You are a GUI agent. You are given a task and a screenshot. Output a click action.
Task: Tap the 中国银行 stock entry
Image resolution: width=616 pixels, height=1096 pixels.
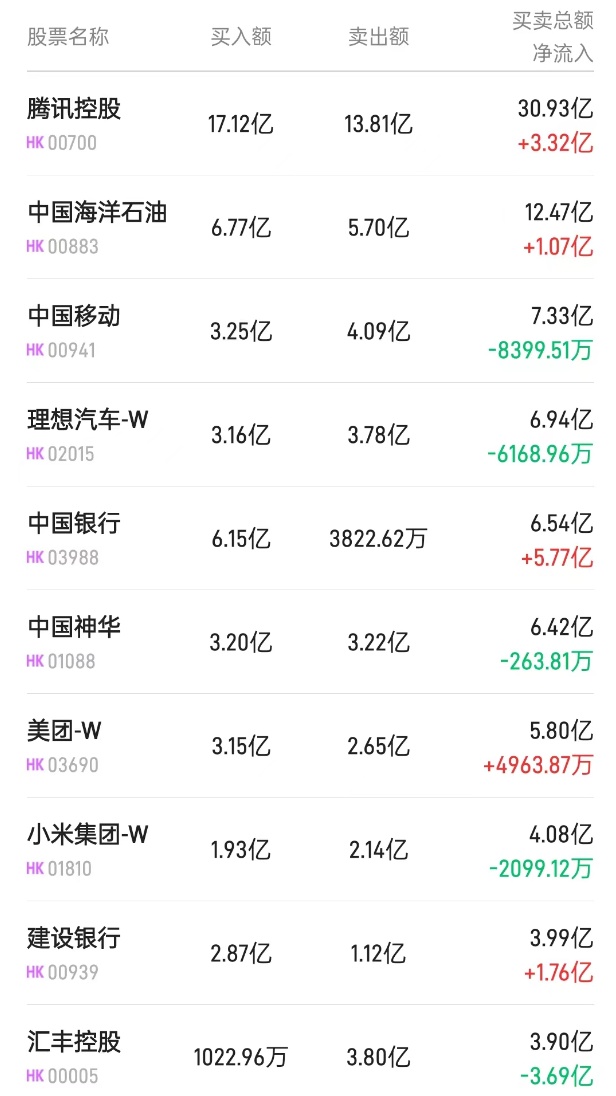(x=74, y=524)
